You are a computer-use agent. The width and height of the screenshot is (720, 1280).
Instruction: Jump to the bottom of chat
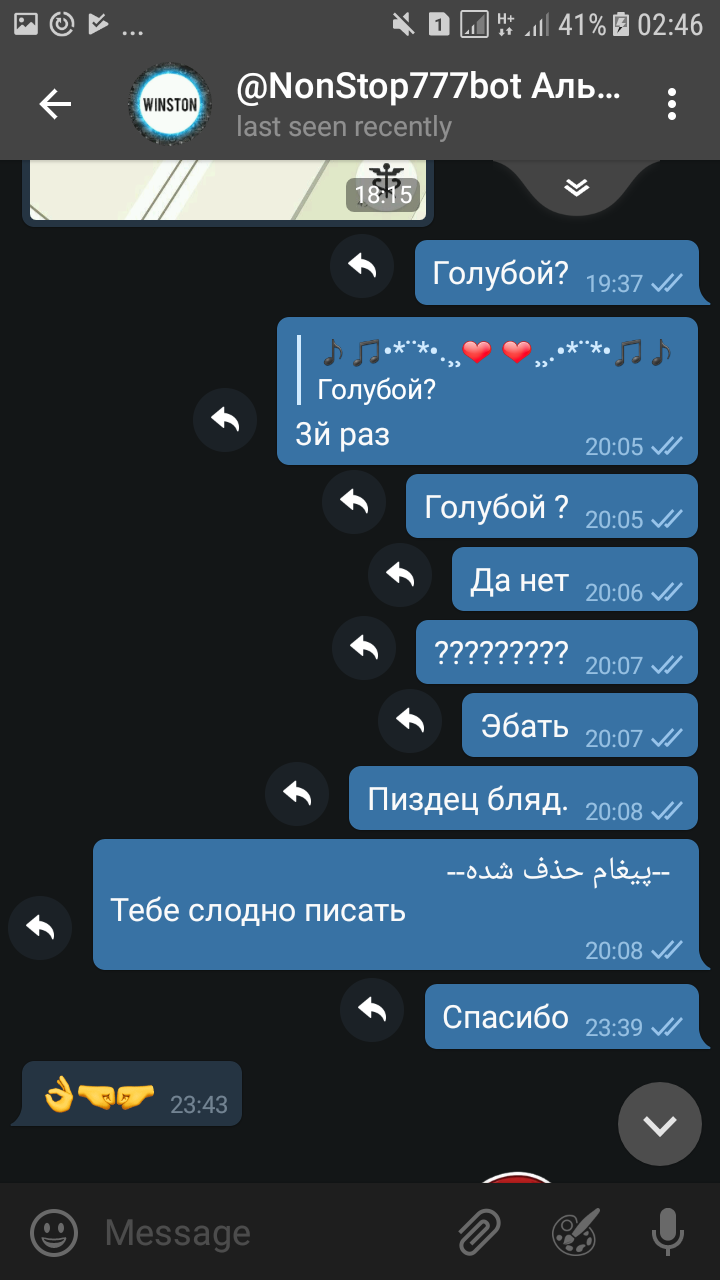click(x=660, y=1125)
